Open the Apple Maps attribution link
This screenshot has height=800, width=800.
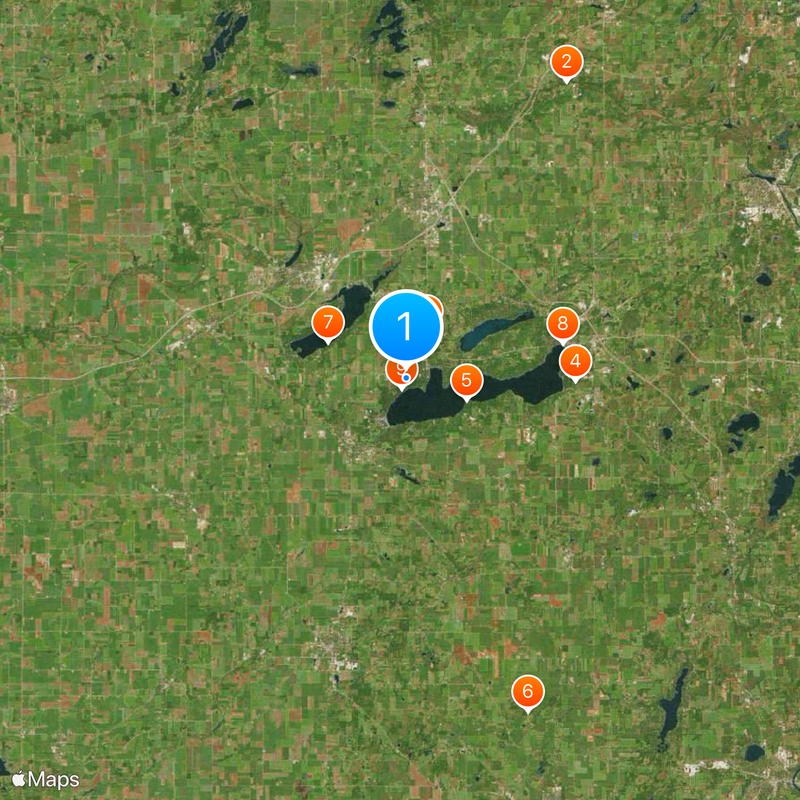[x=45, y=778]
